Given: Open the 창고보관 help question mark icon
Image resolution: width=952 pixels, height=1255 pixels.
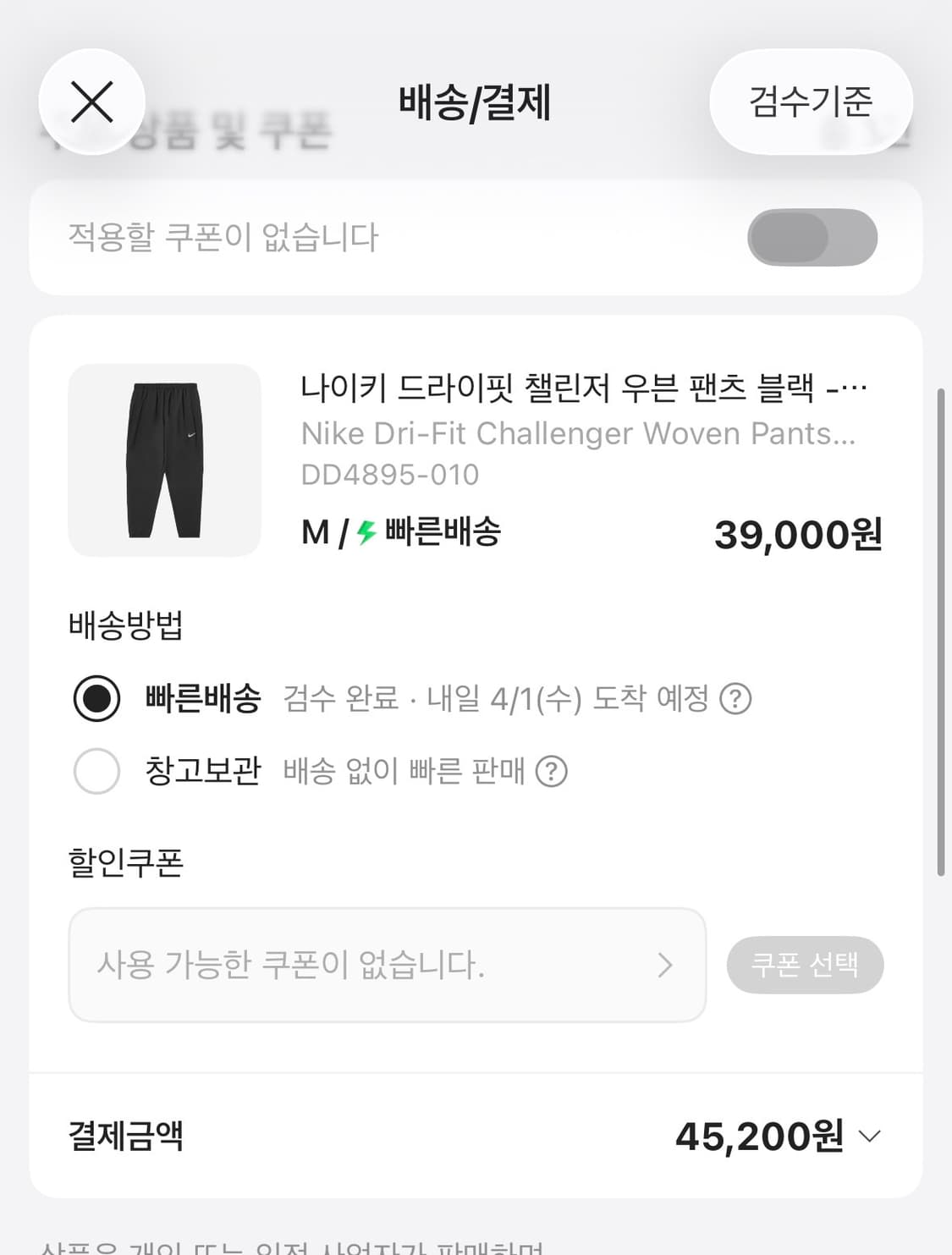Looking at the screenshot, I should (x=553, y=771).
